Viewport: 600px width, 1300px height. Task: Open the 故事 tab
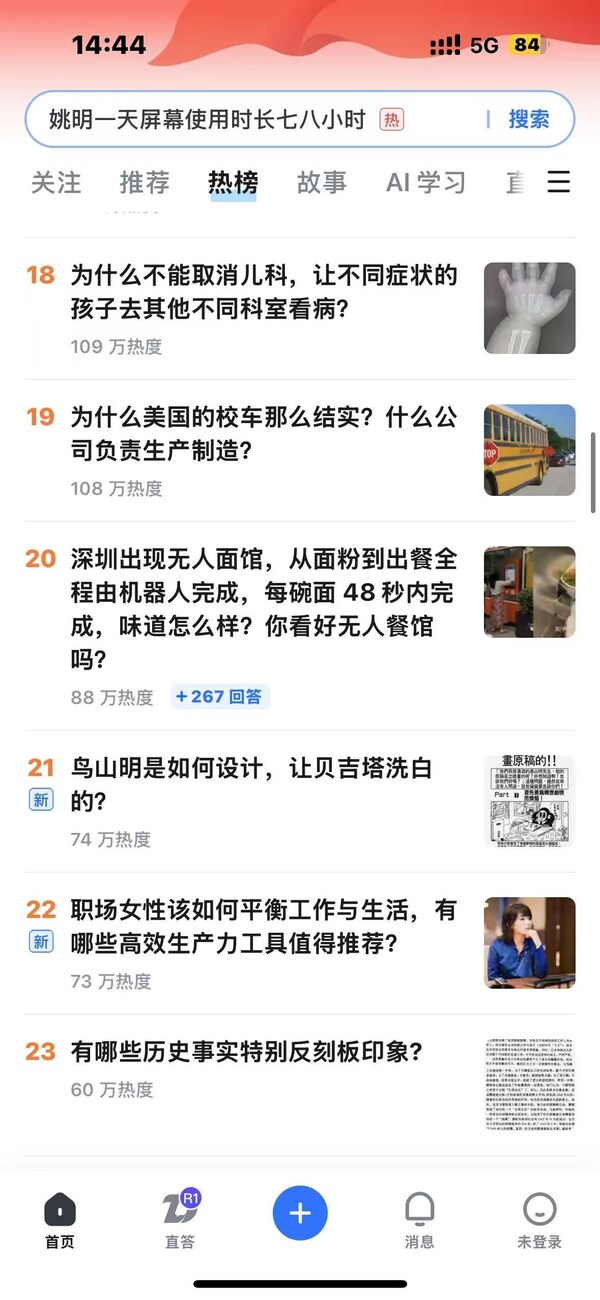(x=322, y=182)
